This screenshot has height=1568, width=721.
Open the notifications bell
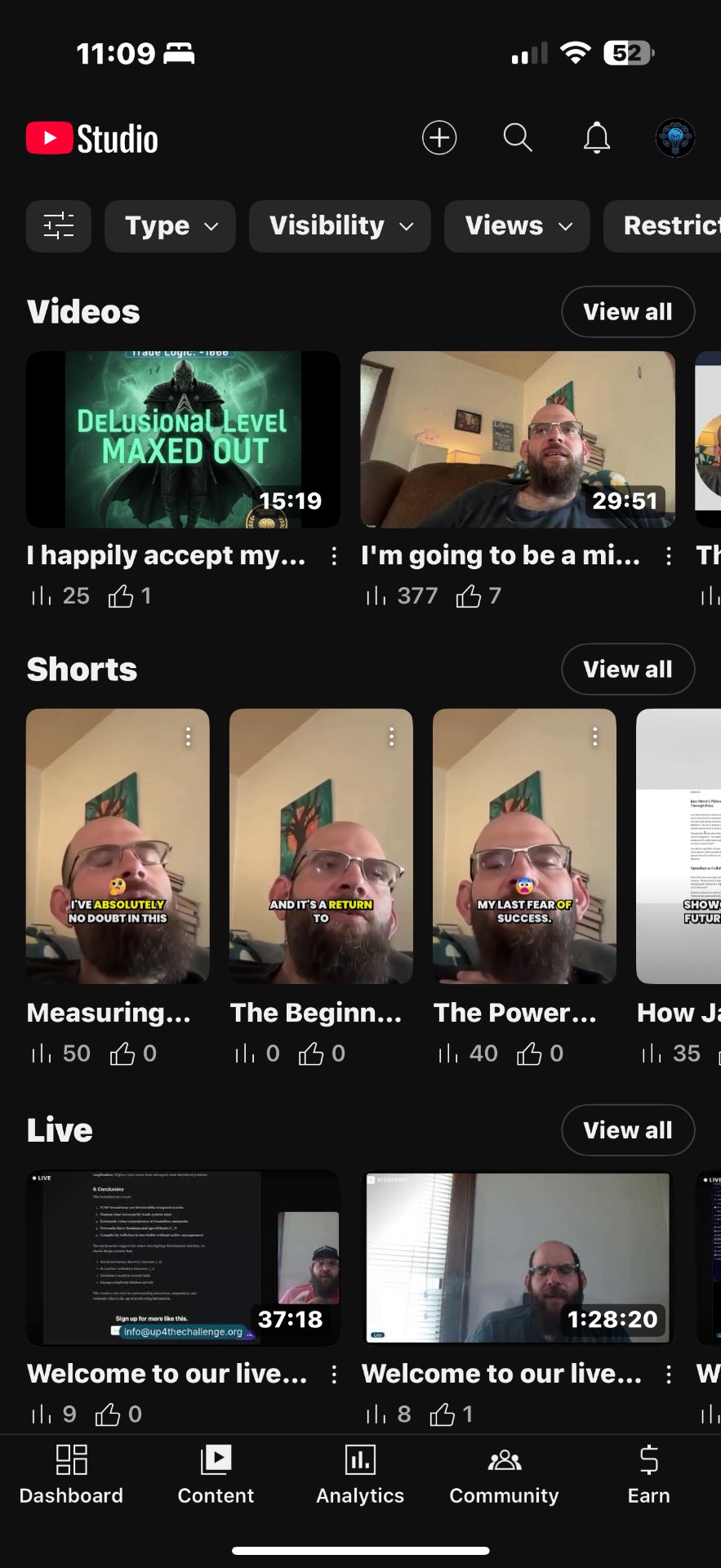597,138
